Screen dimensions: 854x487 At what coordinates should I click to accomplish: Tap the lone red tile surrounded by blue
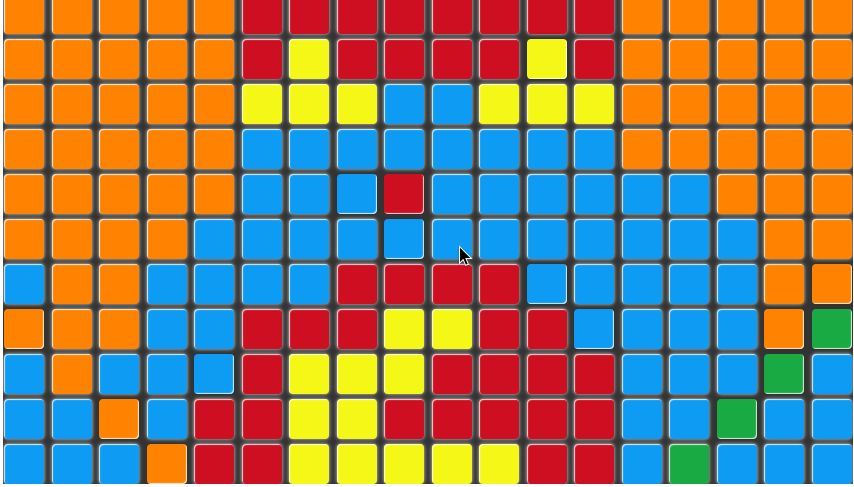(404, 193)
